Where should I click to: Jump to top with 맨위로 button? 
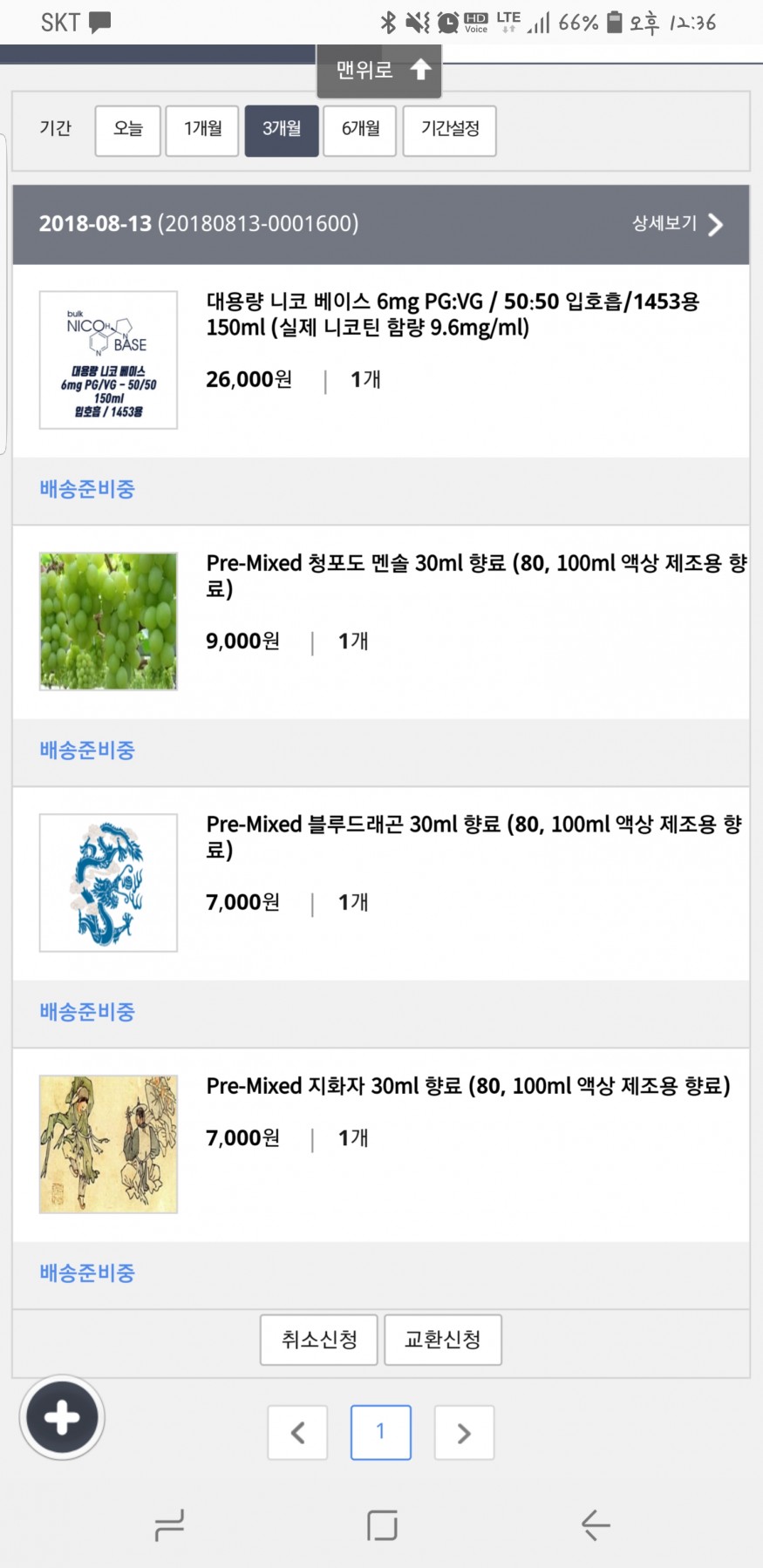[379, 71]
